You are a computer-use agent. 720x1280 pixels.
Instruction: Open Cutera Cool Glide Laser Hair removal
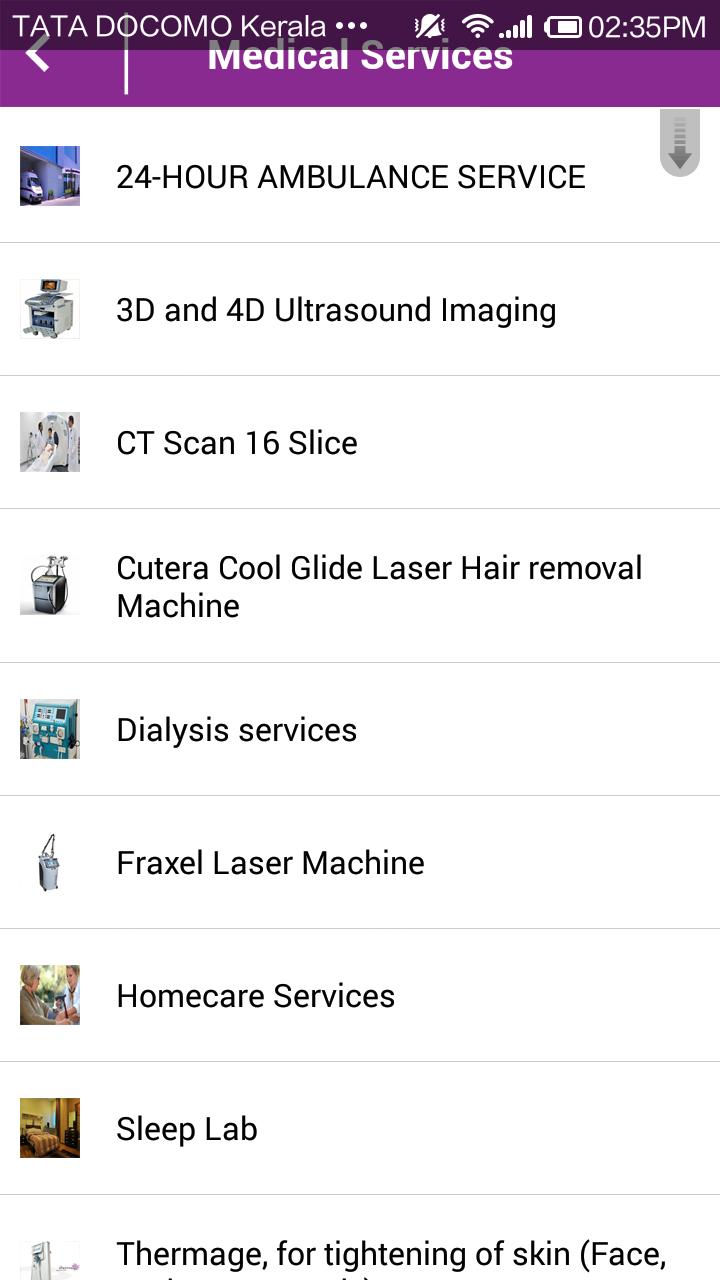(378, 586)
